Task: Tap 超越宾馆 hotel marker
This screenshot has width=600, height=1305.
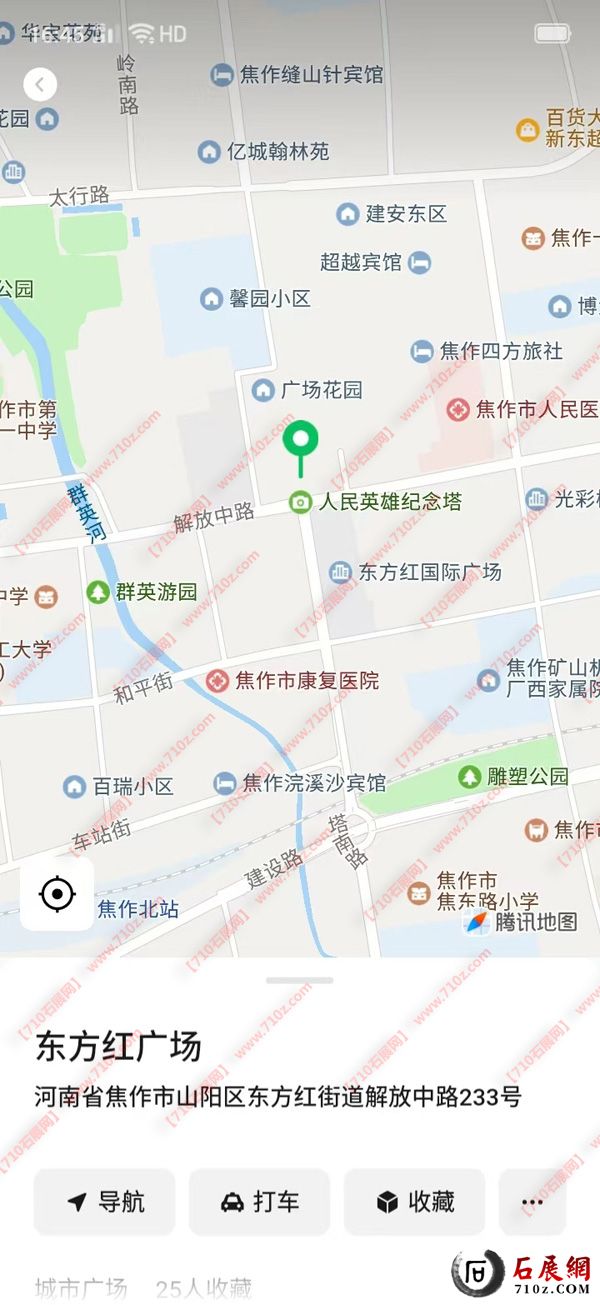Action: tap(420, 263)
